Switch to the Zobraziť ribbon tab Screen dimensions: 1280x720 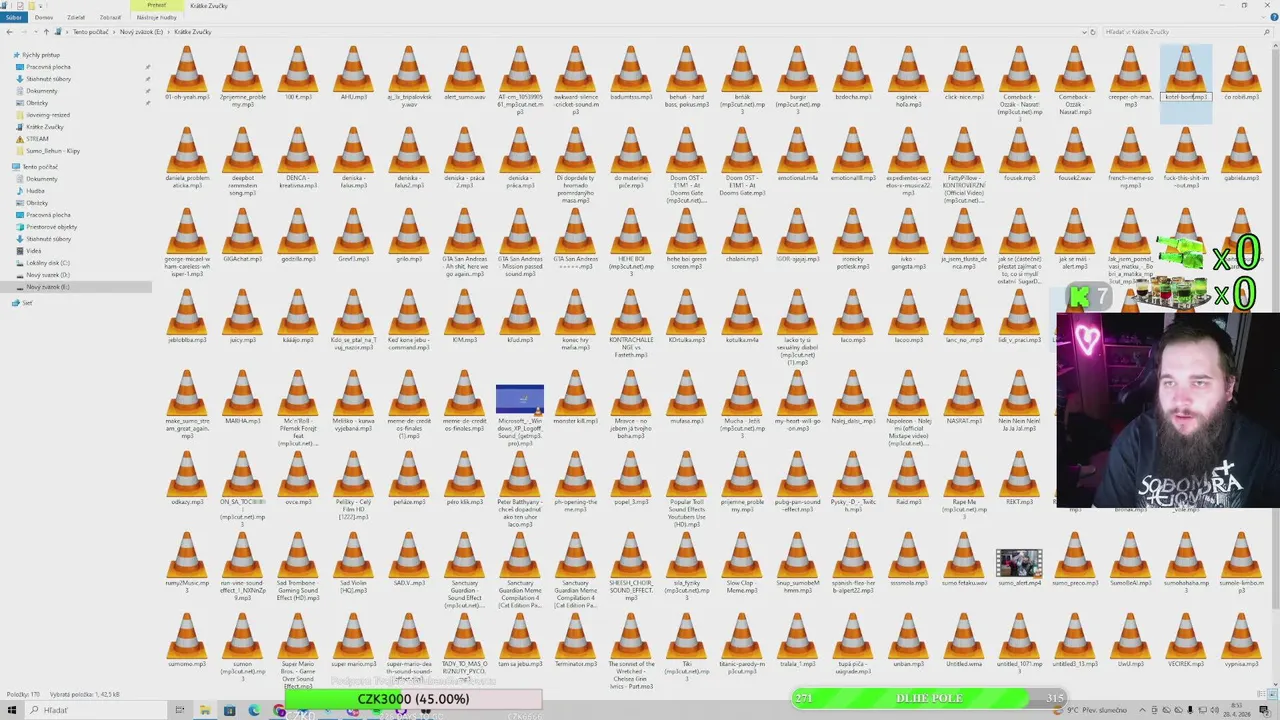[x=110, y=17]
